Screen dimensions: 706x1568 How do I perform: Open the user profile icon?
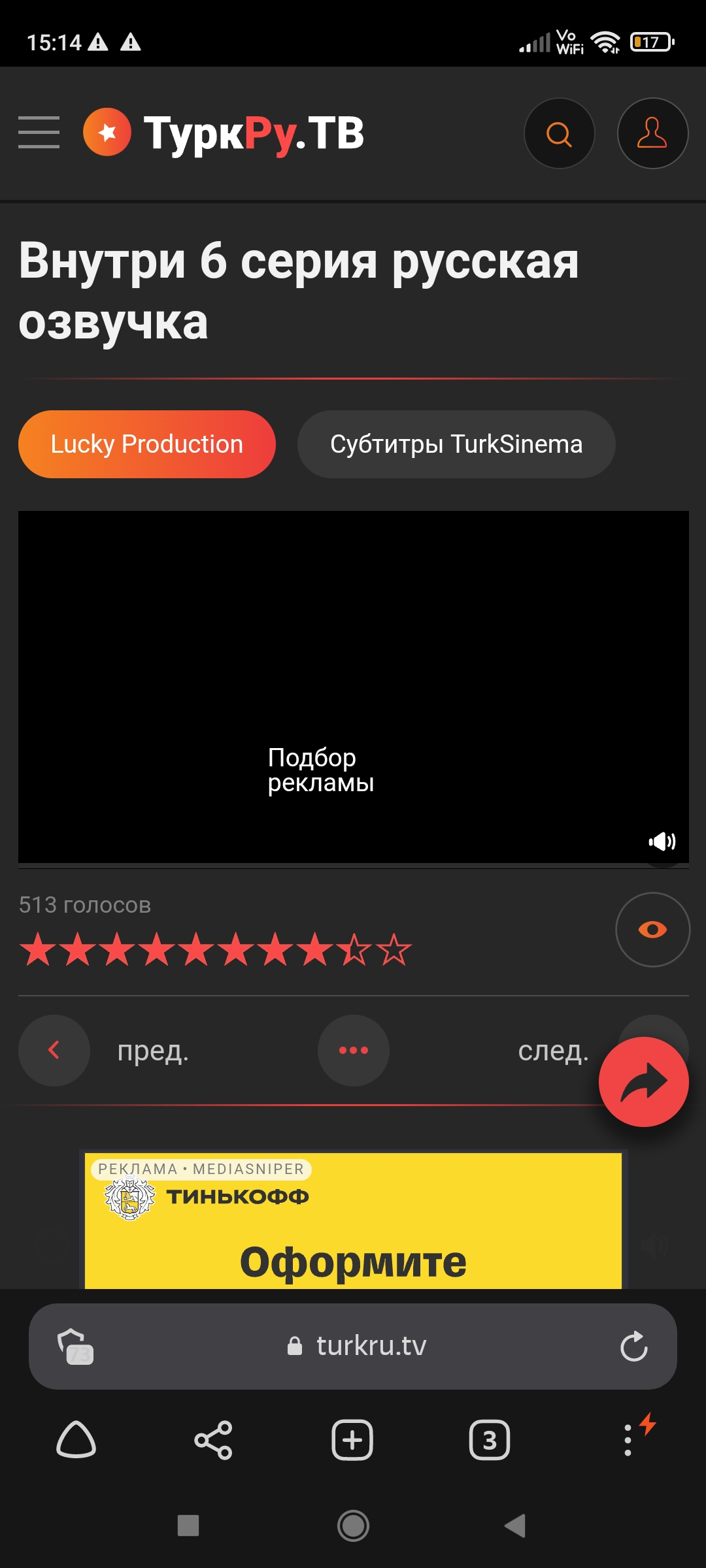(x=652, y=133)
